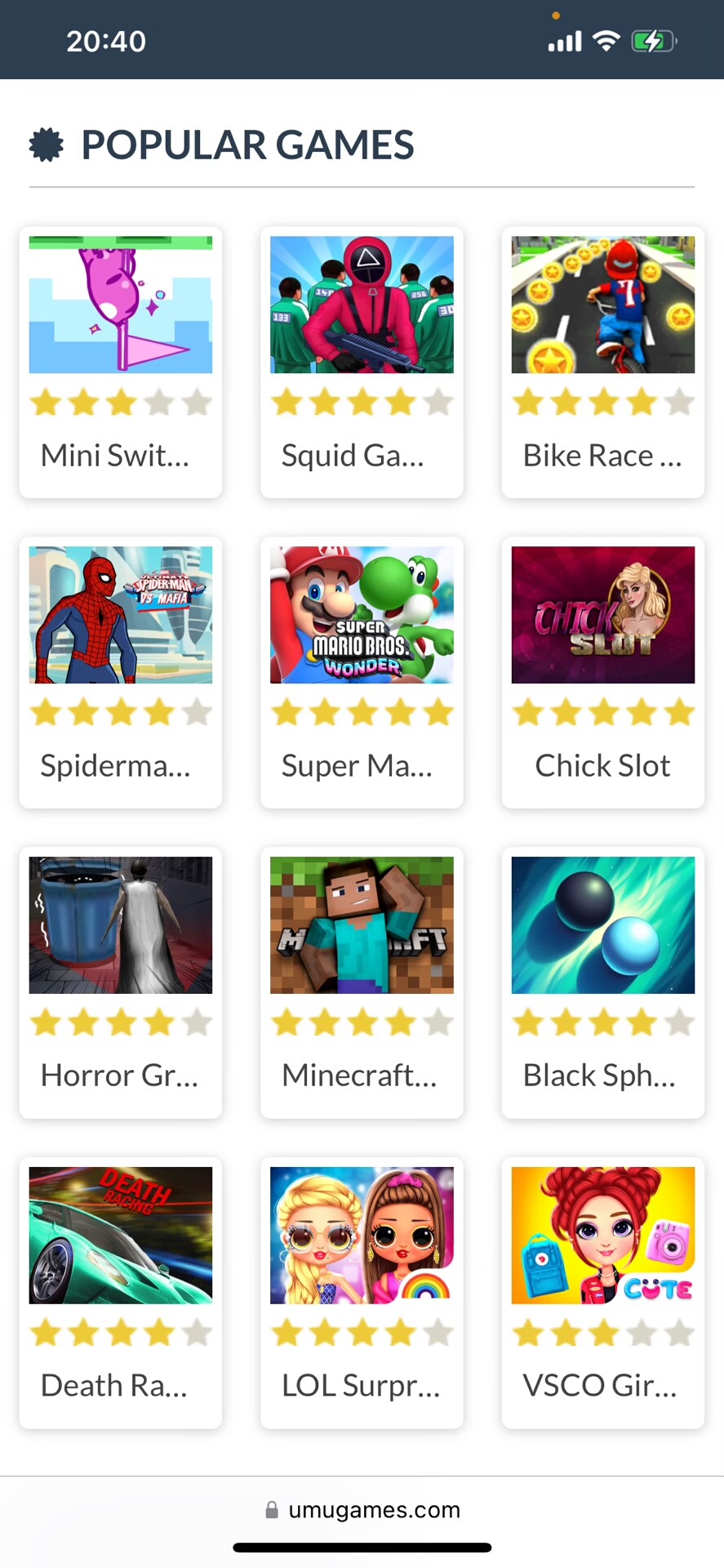
Task: Open the Squid Game card
Action: pos(362,305)
